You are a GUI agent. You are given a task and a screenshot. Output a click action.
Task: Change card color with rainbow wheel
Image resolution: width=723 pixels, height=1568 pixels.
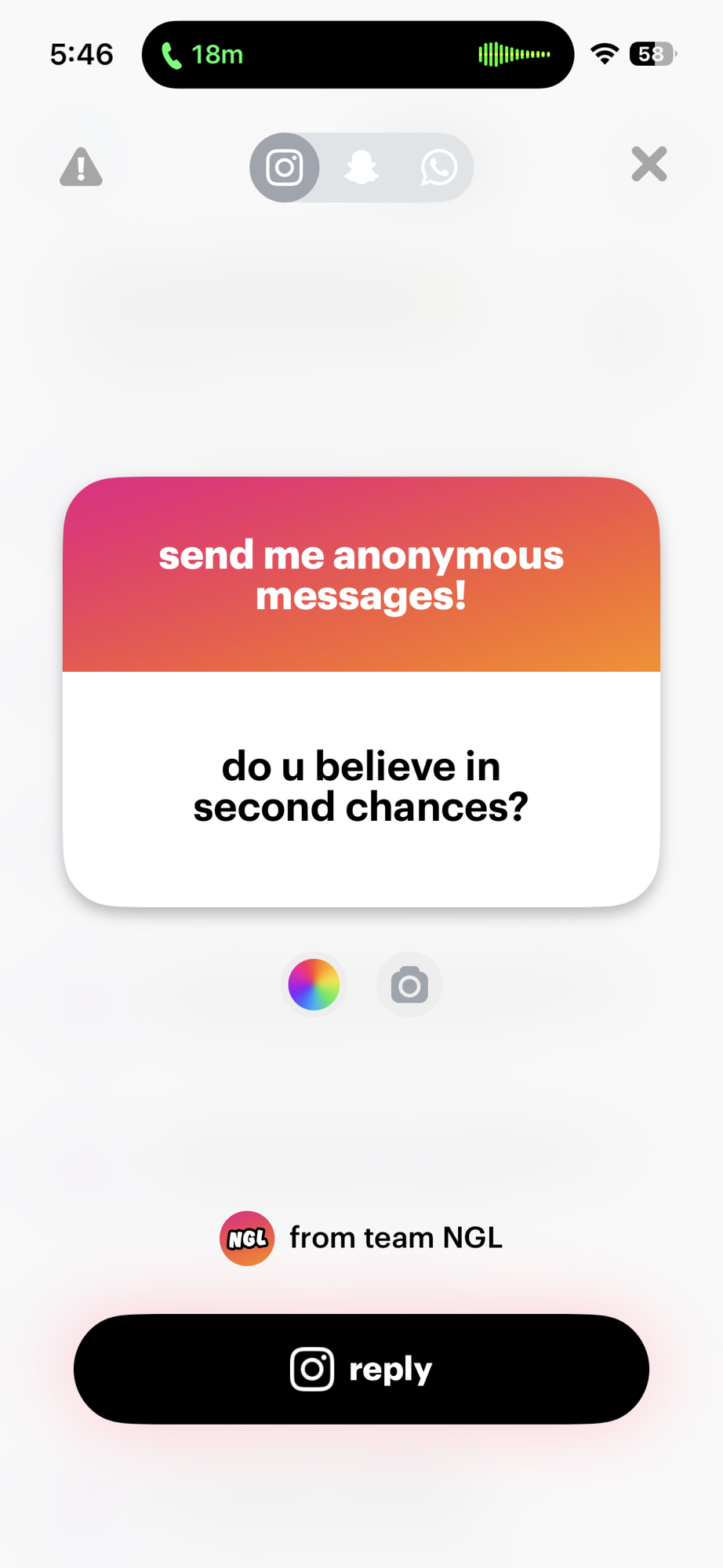[314, 985]
